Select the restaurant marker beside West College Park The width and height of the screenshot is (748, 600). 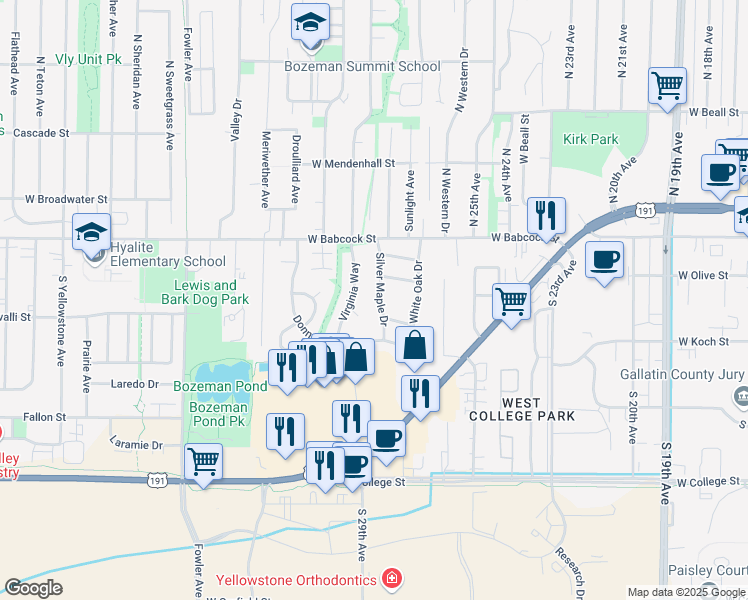coord(420,393)
